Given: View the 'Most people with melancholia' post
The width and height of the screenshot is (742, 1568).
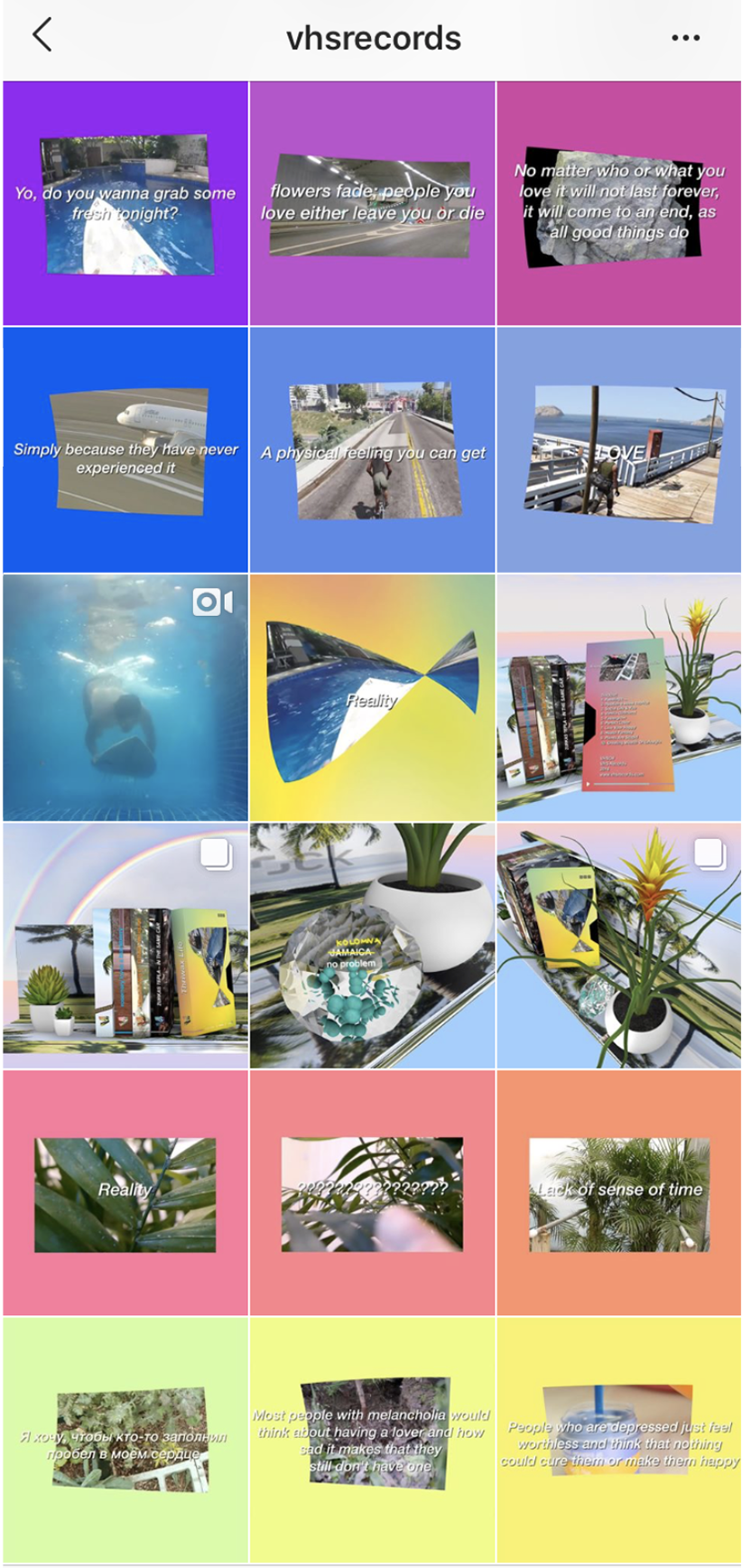Looking at the screenshot, I should pyautogui.click(x=372, y=1440).
